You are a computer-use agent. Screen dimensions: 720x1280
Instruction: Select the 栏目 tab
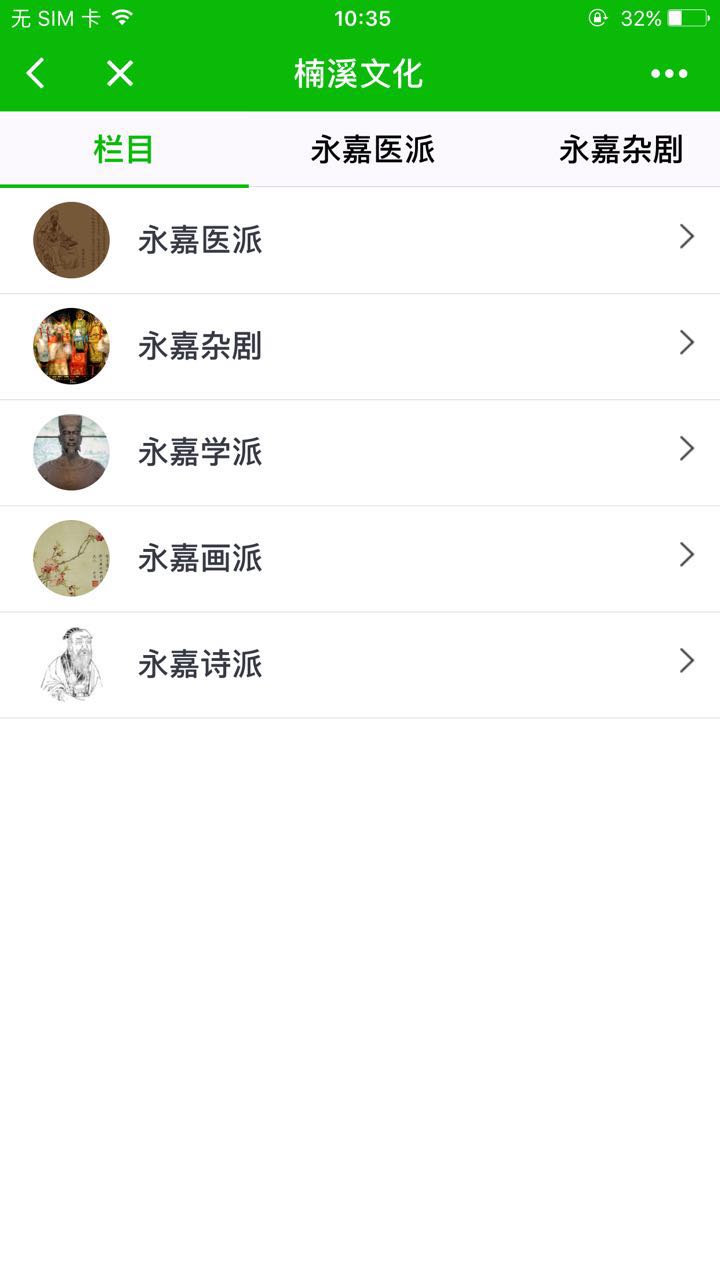point(124,150)
